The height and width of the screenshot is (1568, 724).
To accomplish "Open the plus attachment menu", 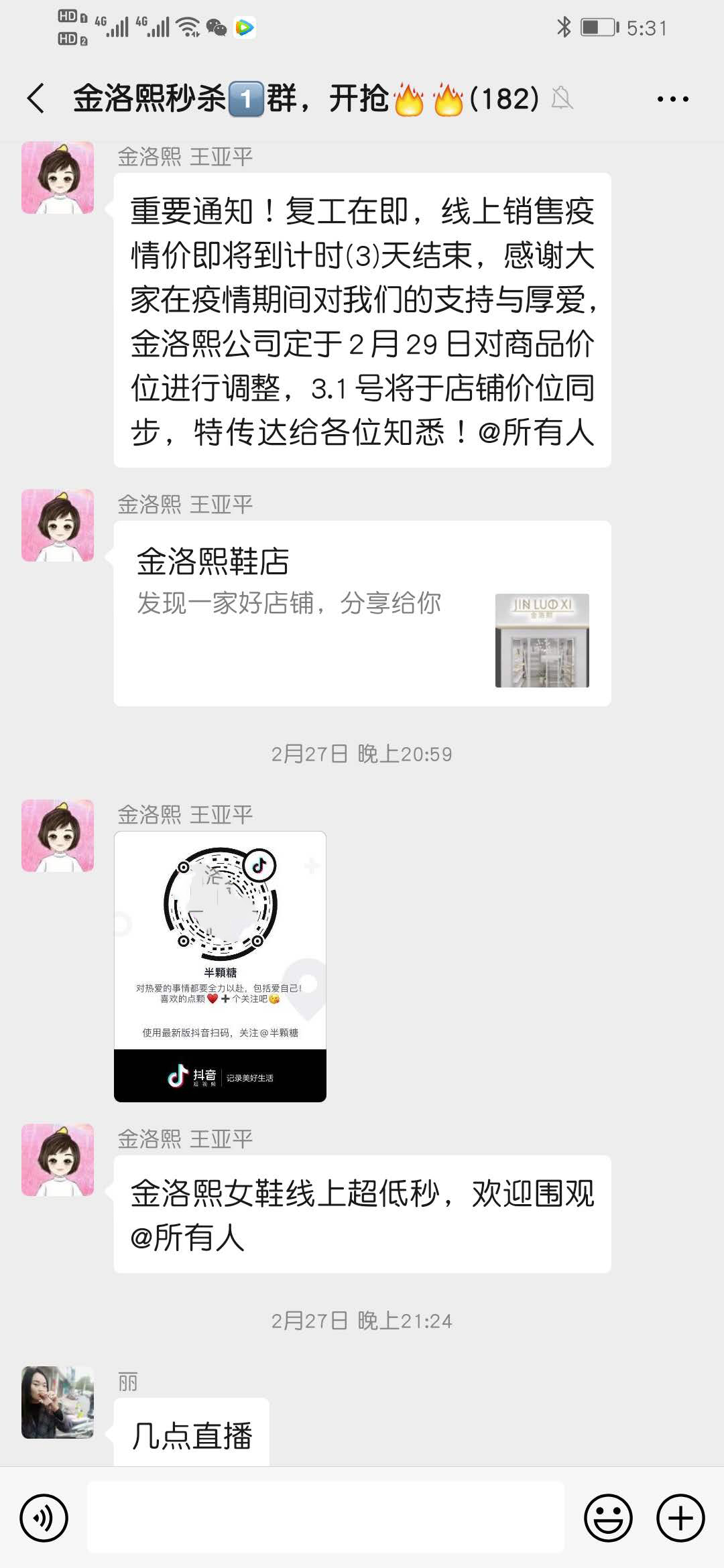I will click(x=680, y=1517).
